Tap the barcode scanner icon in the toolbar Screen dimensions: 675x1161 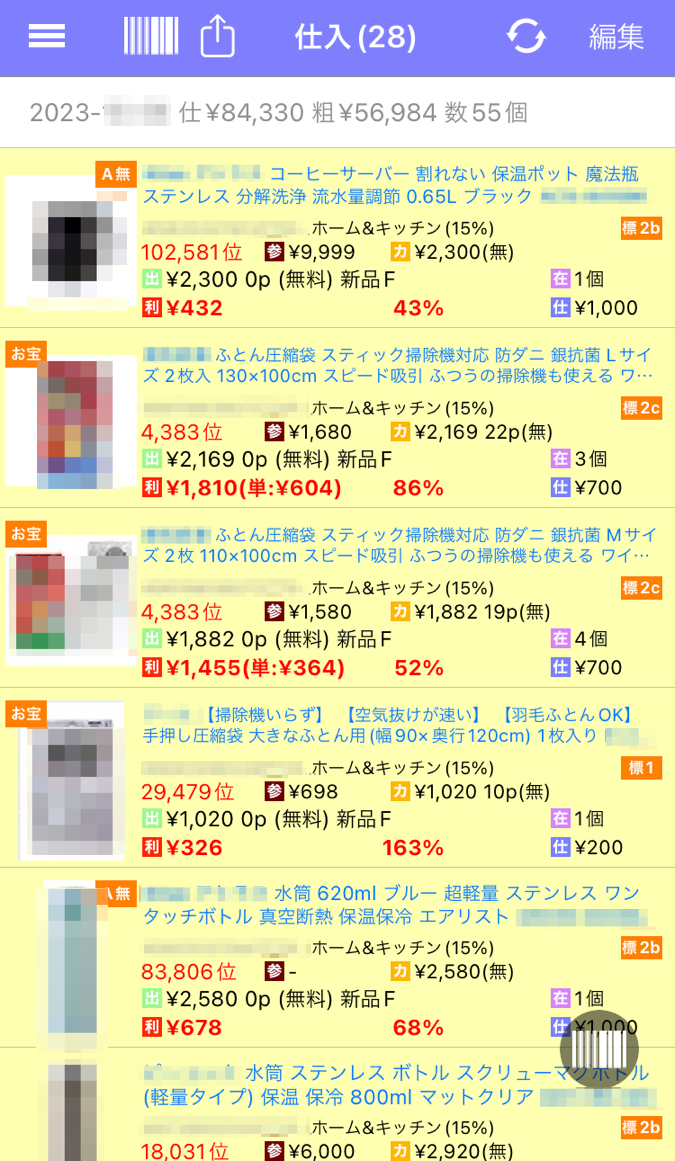click(x=151, y=37)
